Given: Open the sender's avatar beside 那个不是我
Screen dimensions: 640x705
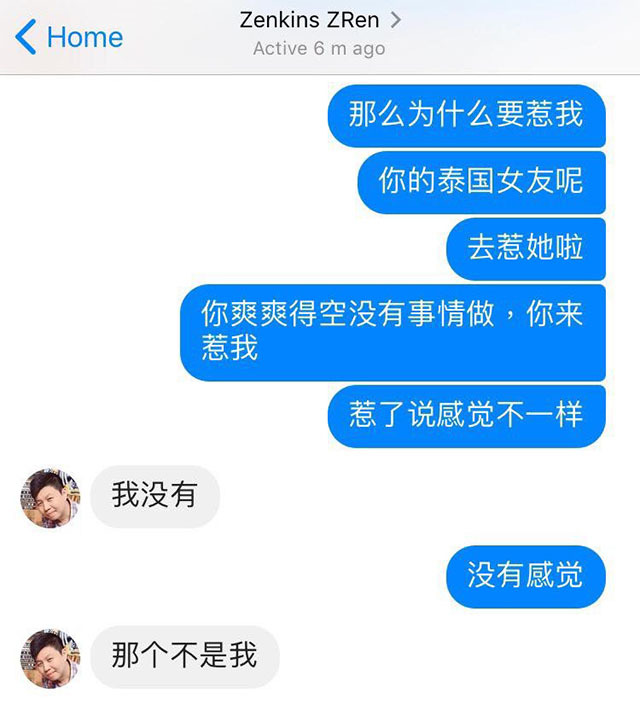Looking at the screenshot, I should (50, 658).
